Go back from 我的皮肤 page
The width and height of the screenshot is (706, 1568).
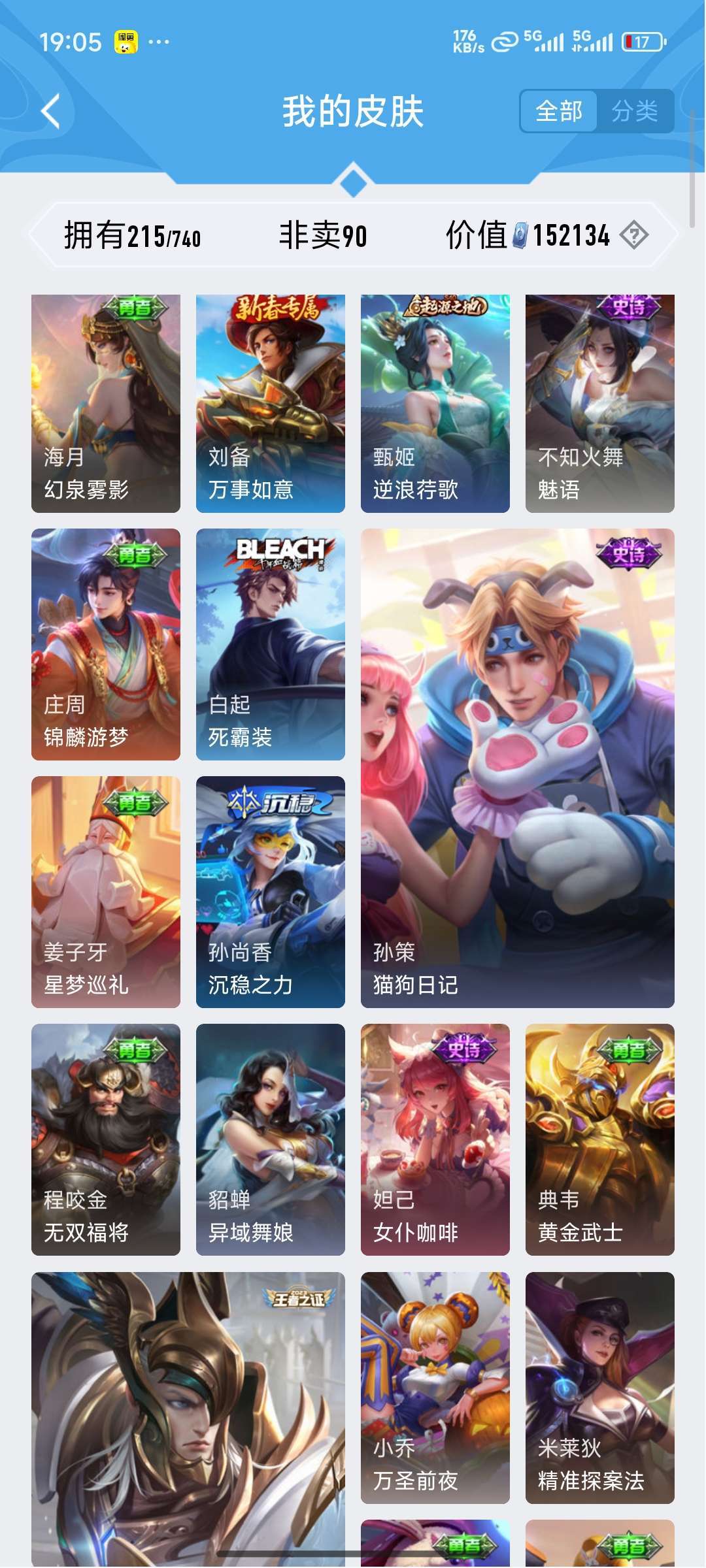pos(51,111)
